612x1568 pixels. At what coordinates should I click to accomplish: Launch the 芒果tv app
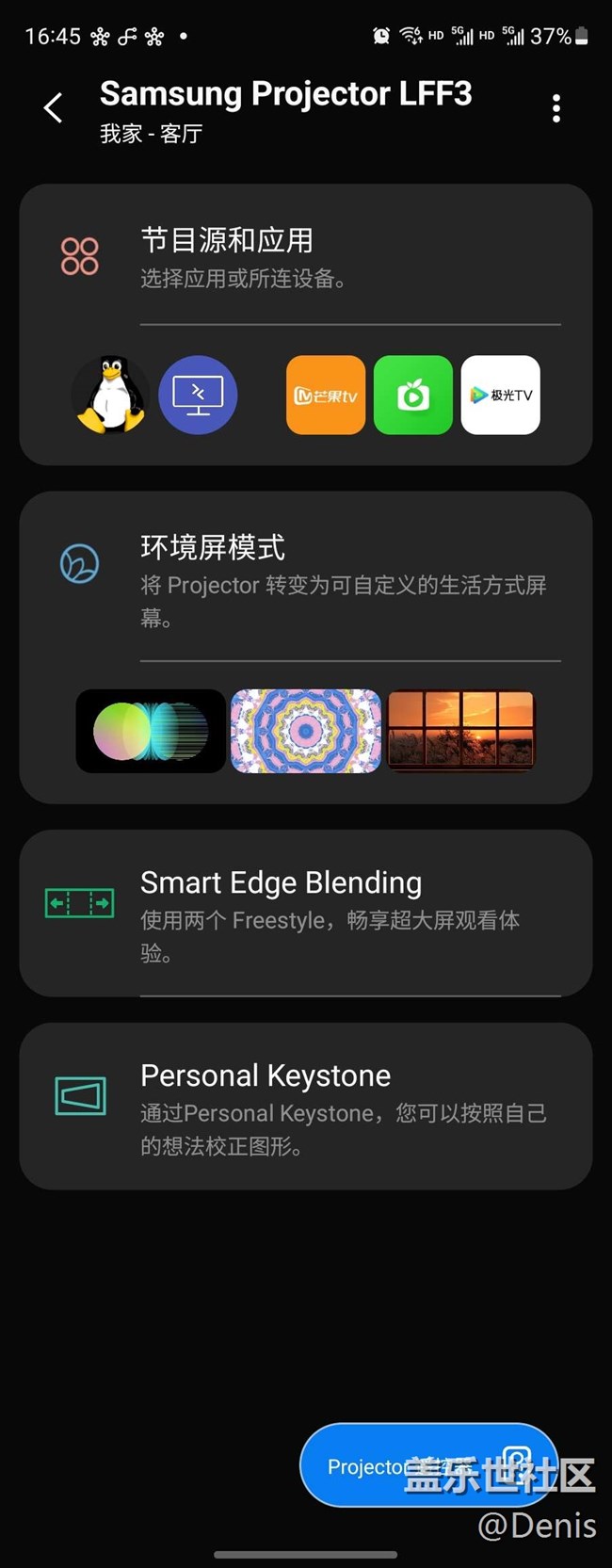pos(326,395)
